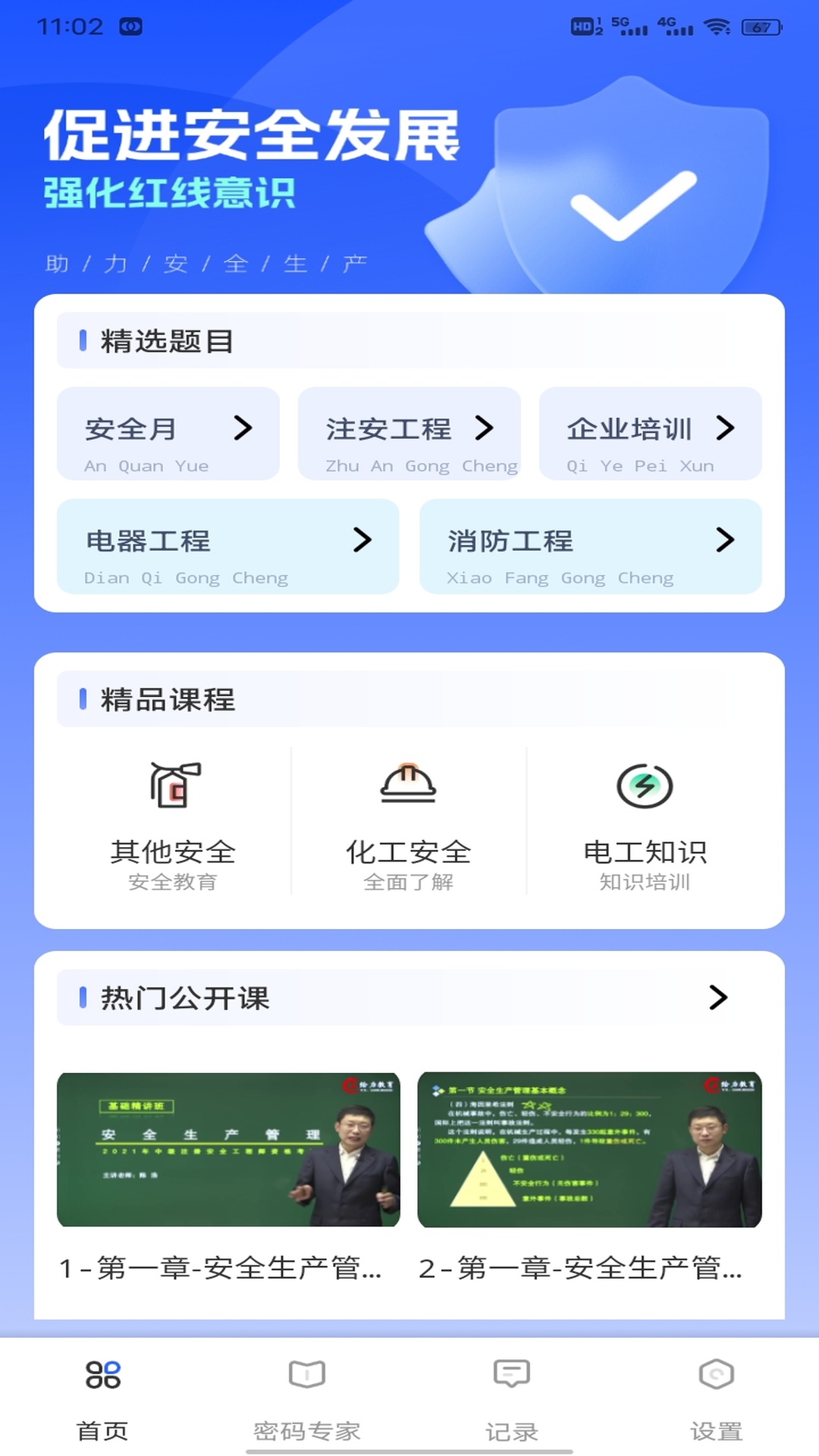This screenshot has height=1456, width=819.
Task: Expand the 安全月 category
Action: pyautogui.click(x=168, y=433)
